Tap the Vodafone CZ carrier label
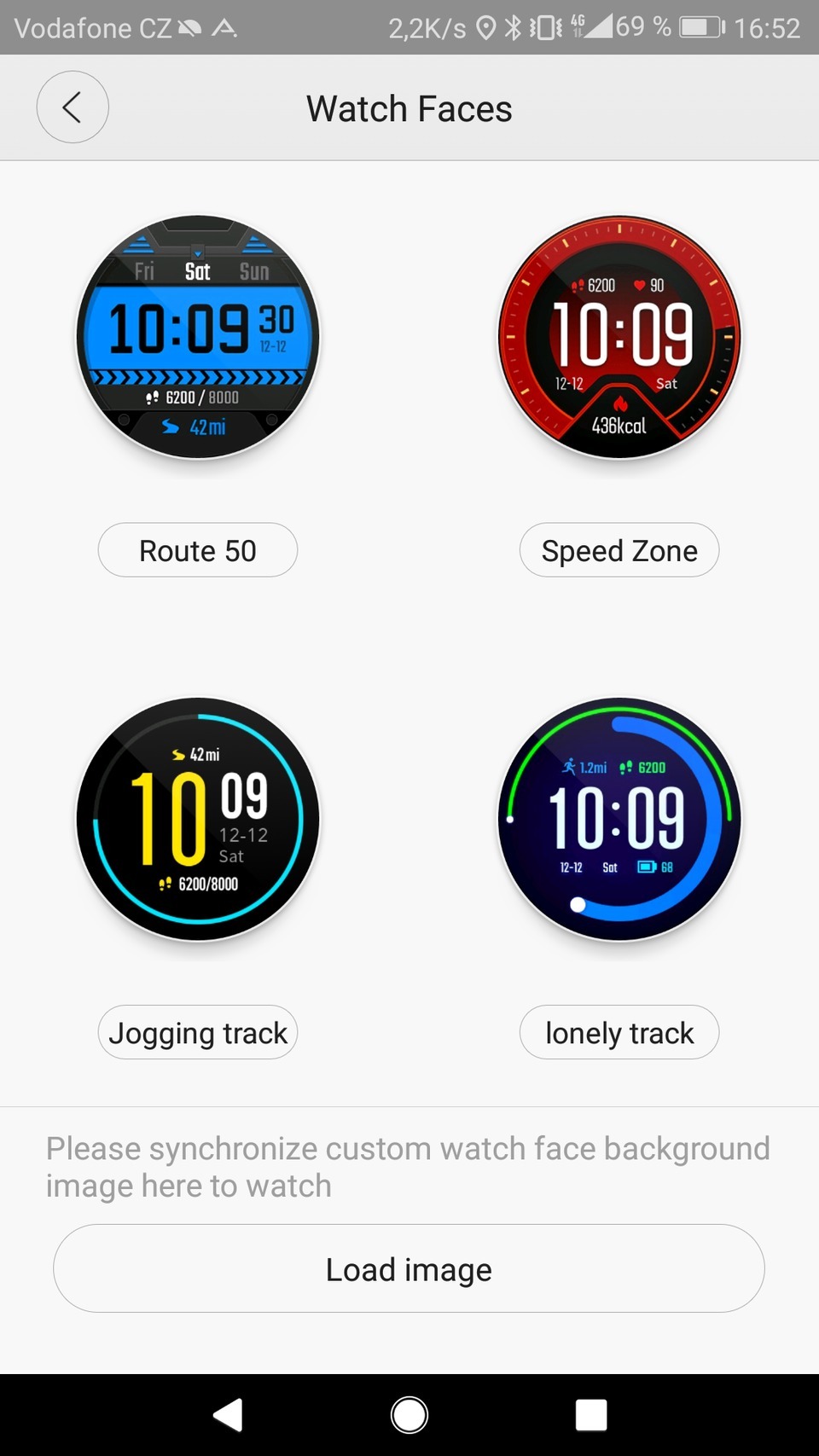The image size is (819, 1456). [94, 26]
